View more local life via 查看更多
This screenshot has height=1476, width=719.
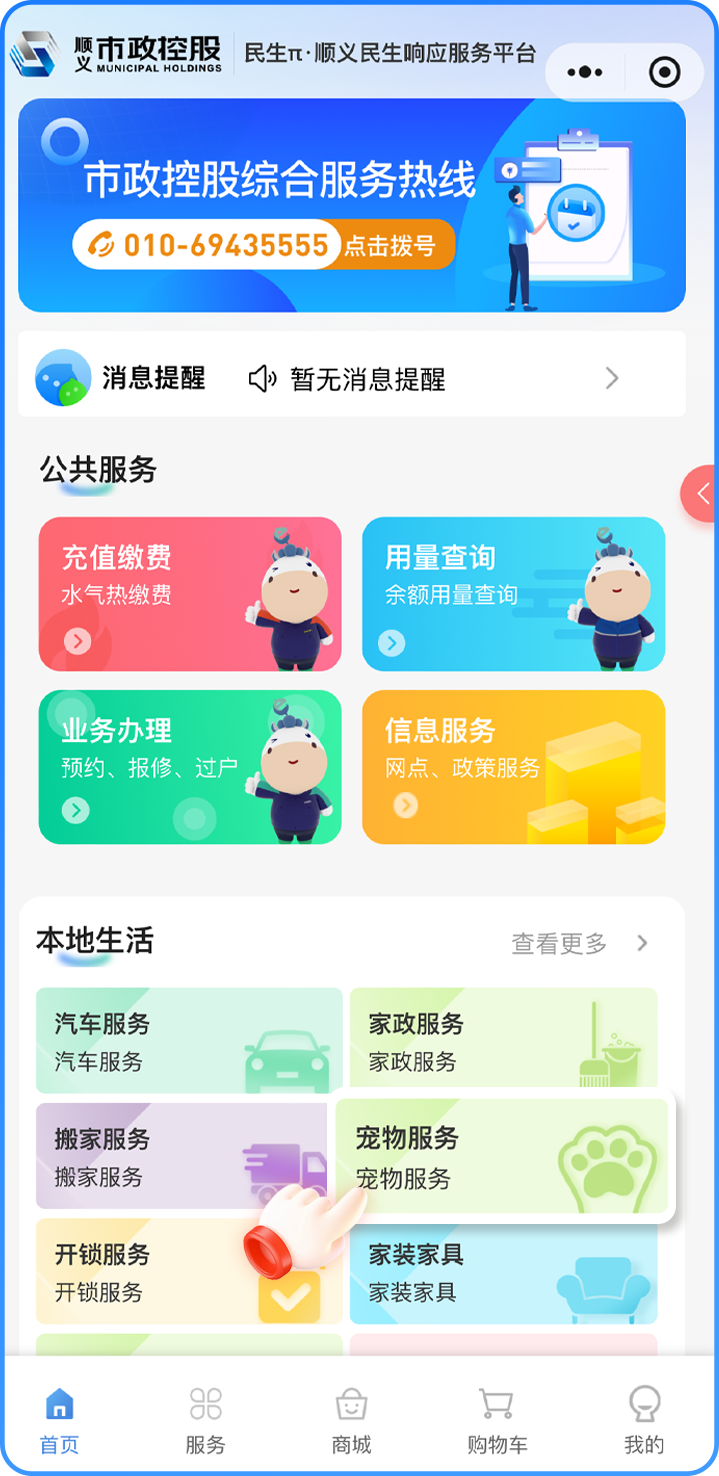pos(580,943)
